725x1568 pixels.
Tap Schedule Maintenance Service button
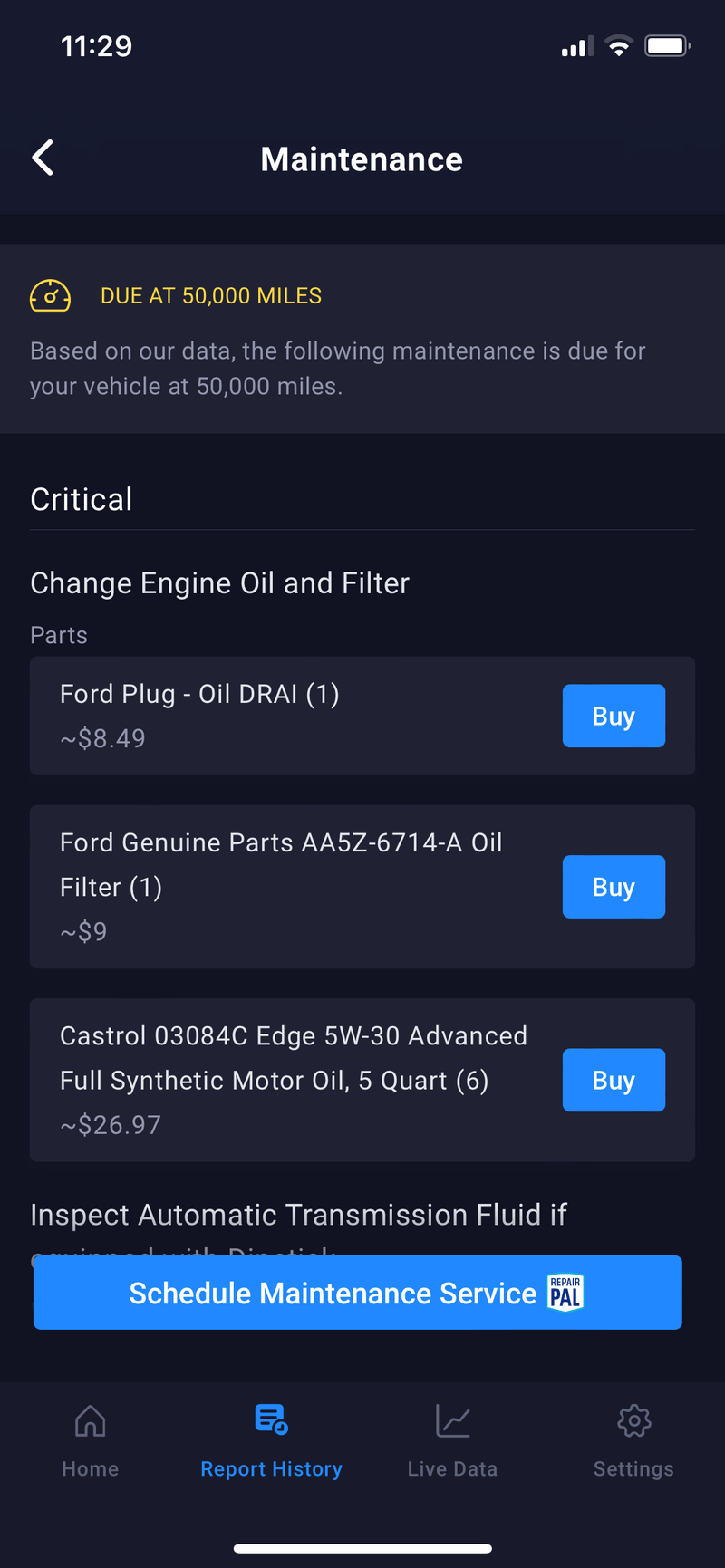tap(357, 1293)
